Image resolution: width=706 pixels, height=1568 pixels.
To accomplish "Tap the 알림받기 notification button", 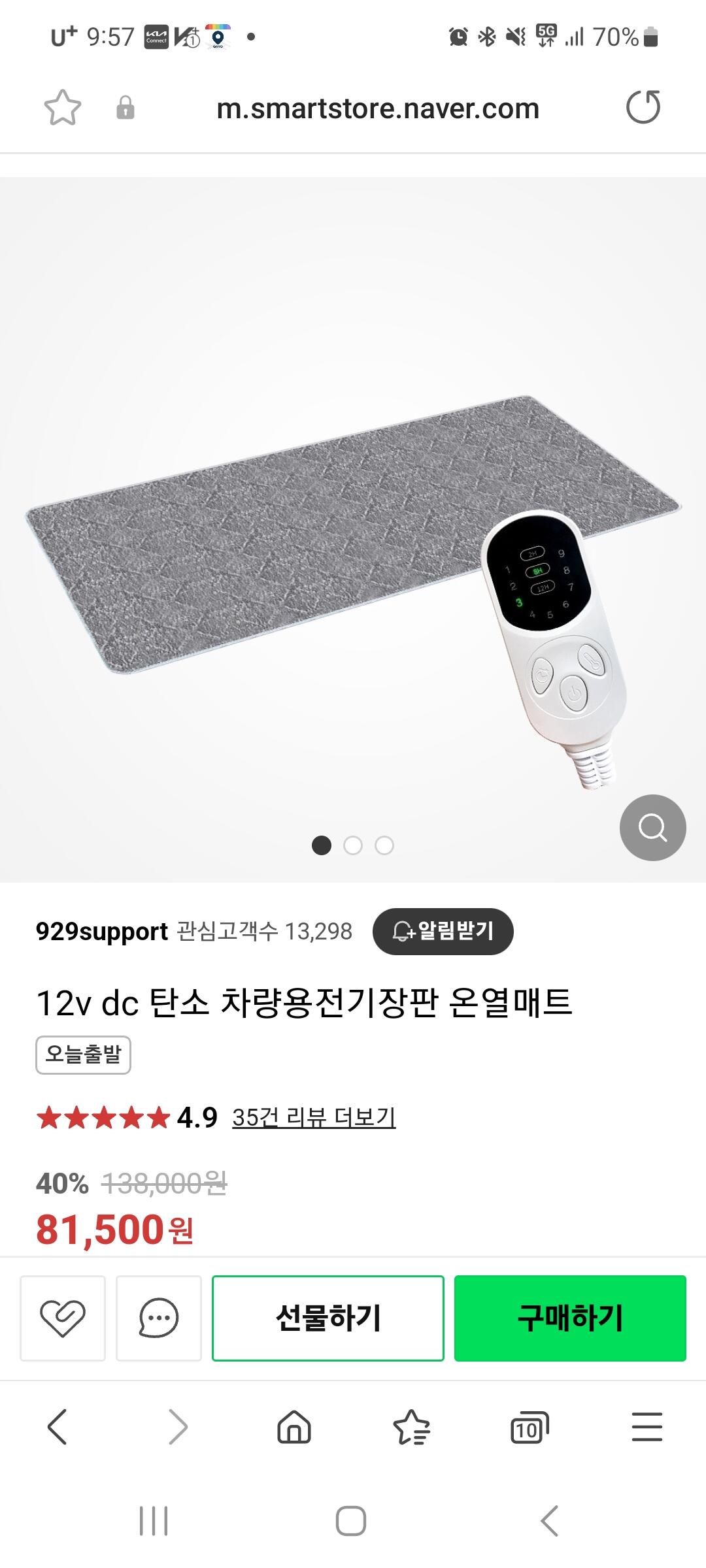I will (x=443, y=931).
